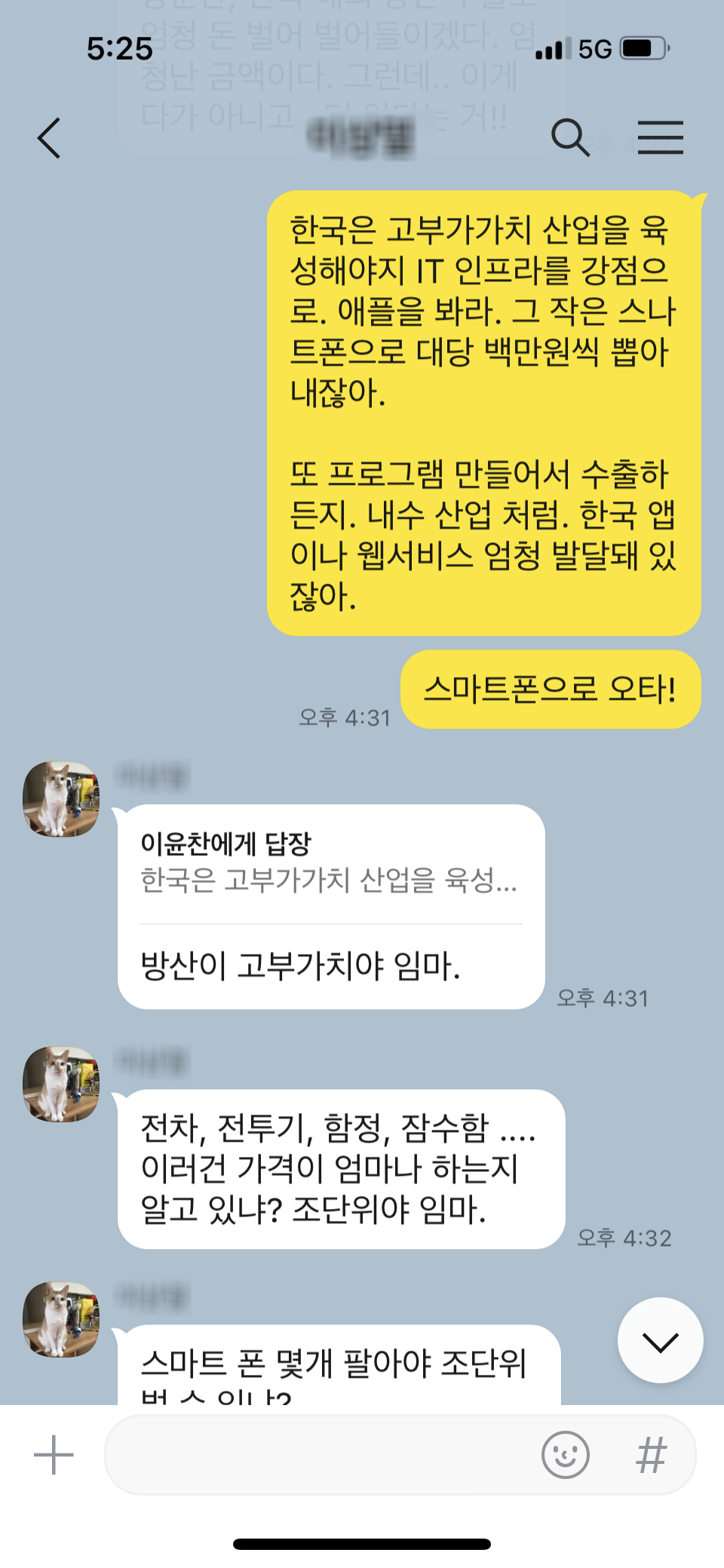Open the plus attachment menu
This screenshot has width=724, height=1568.
[54, 1455]
